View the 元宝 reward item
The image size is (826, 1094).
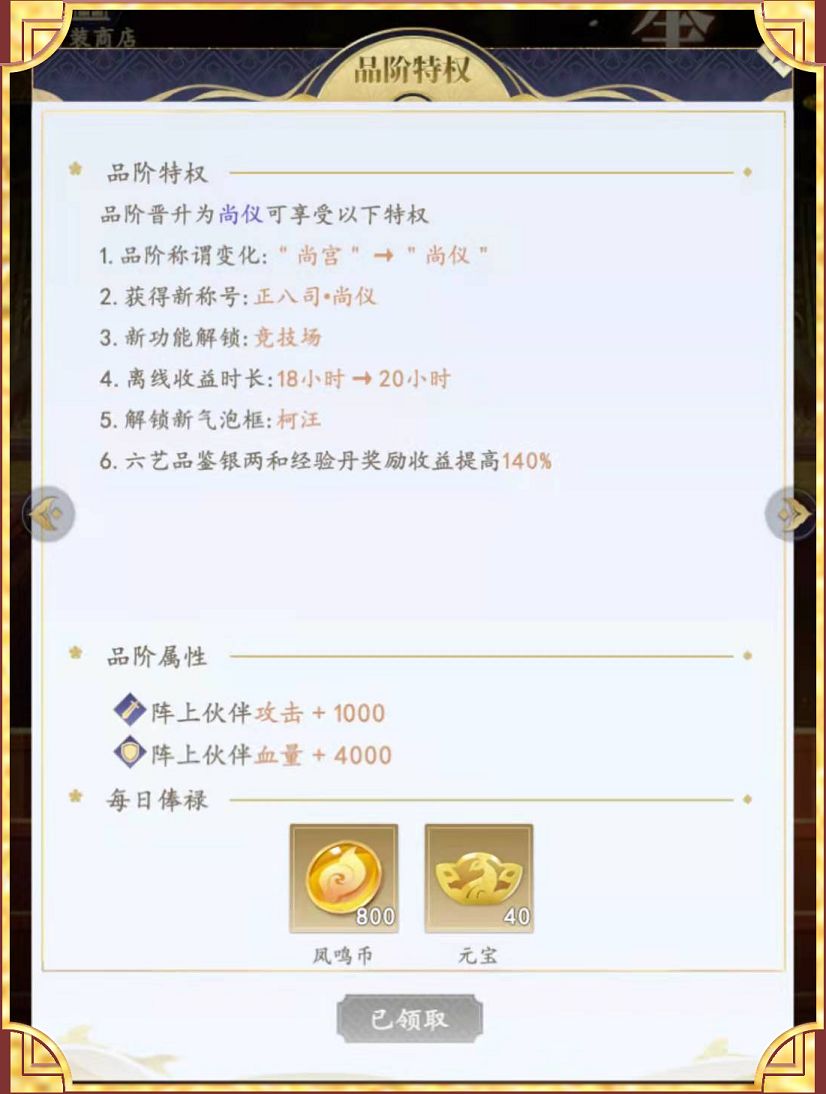point(478,878)
